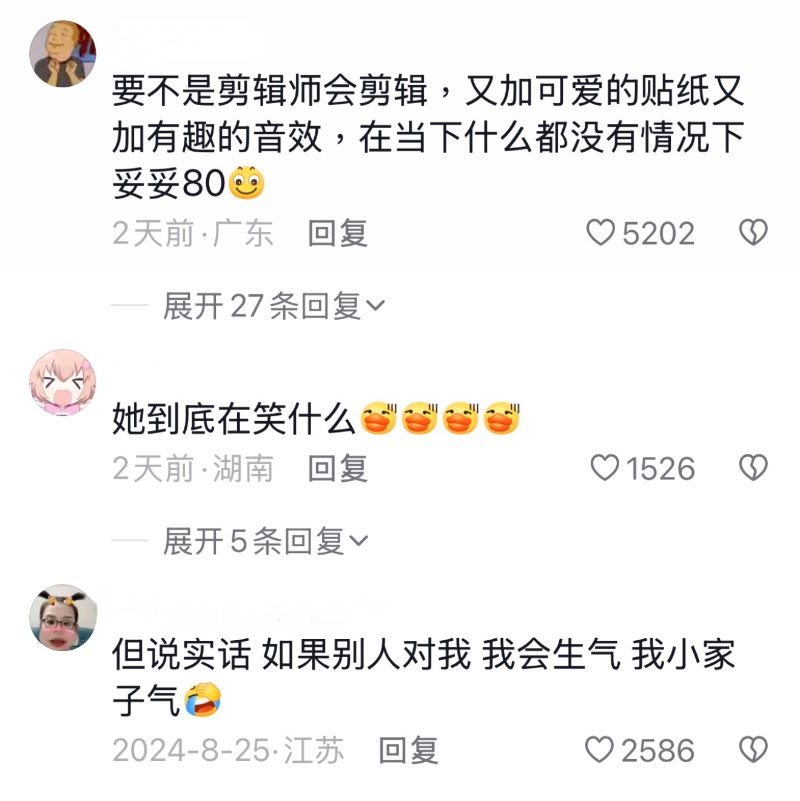Dislike the comment posted from 江苏
This screenshot has width=800, height=801.
tap(752, 750)
